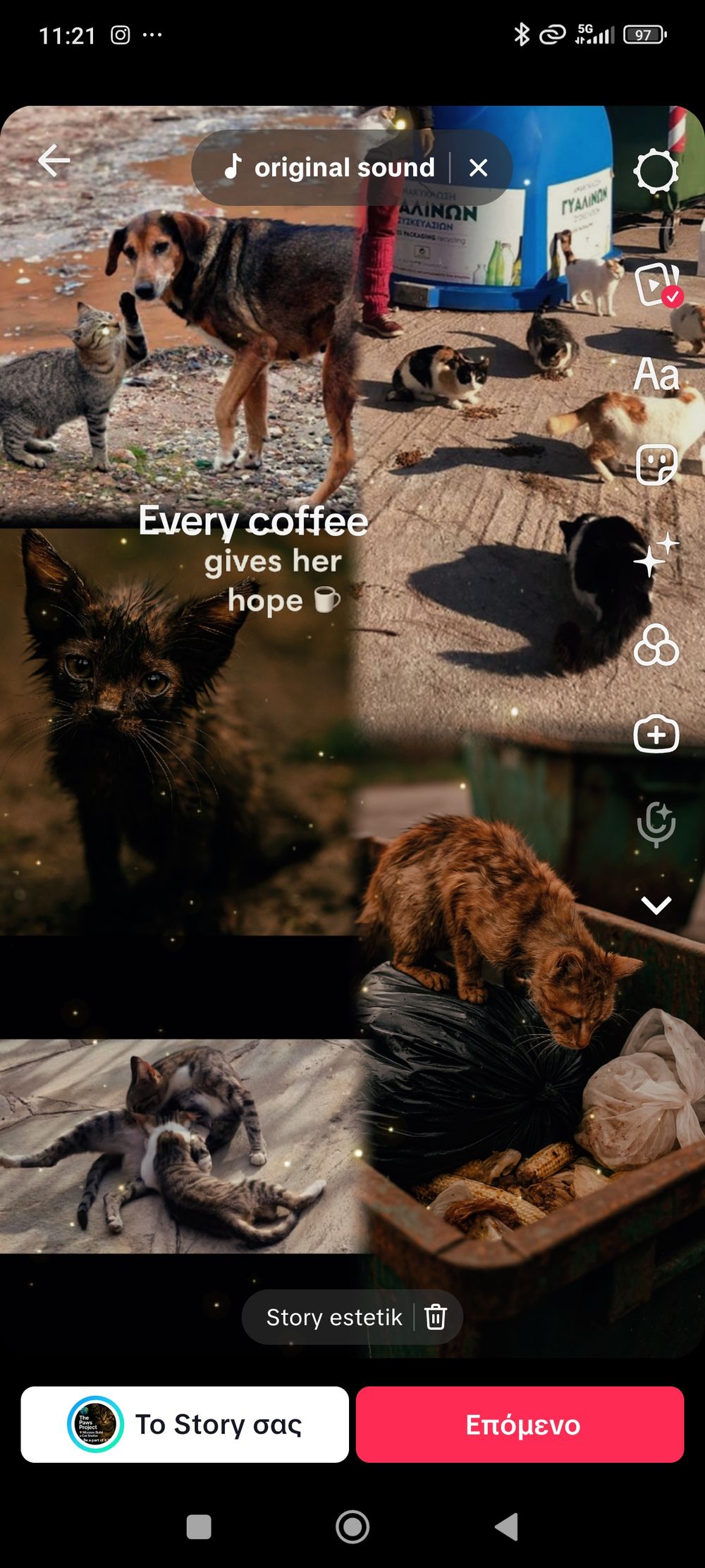Tap the add media plus icon

pyautogui.click(x=656, y=735)
